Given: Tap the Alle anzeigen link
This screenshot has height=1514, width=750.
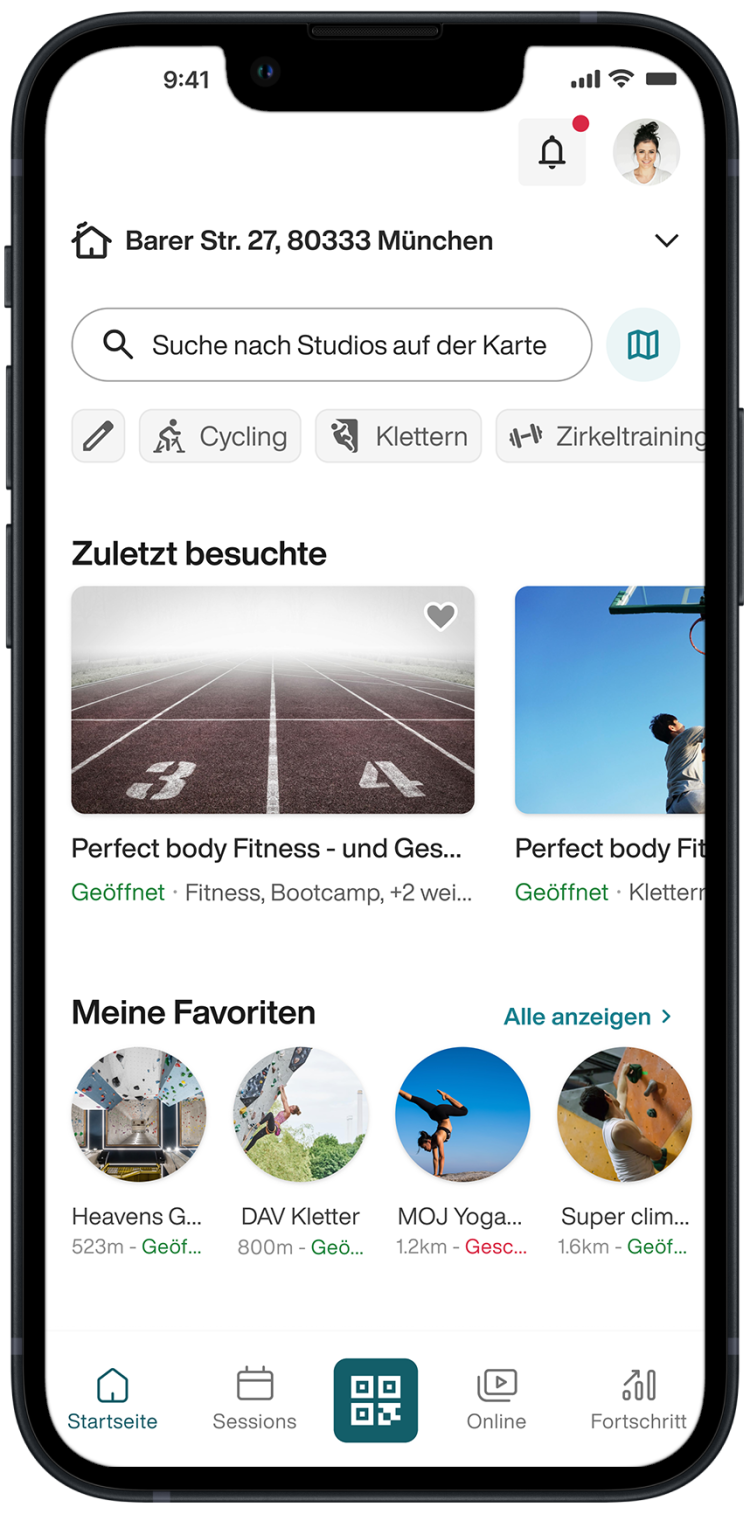Looking at the screenshot, I should [587, 1017].
